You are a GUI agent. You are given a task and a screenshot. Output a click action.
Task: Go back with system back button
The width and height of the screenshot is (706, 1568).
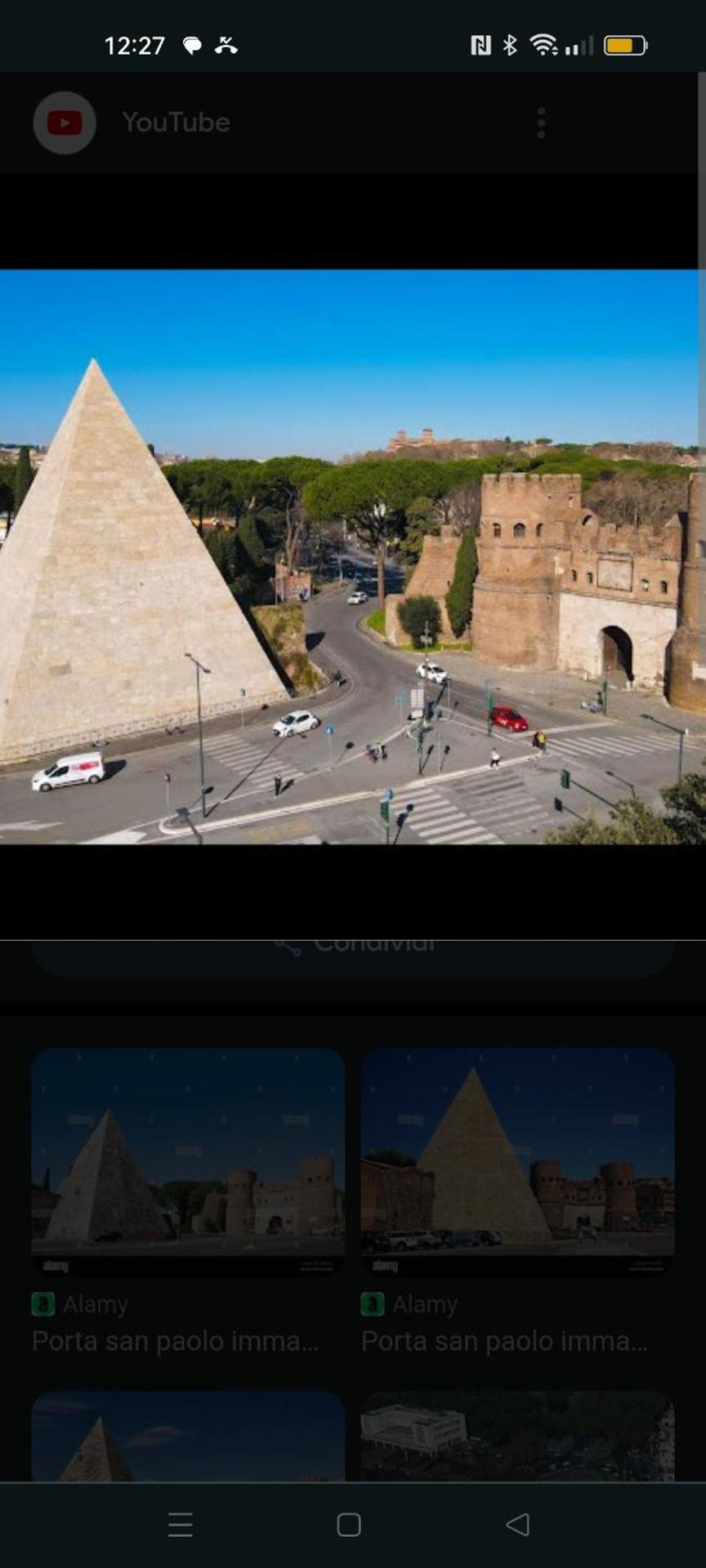point(517,1525)
